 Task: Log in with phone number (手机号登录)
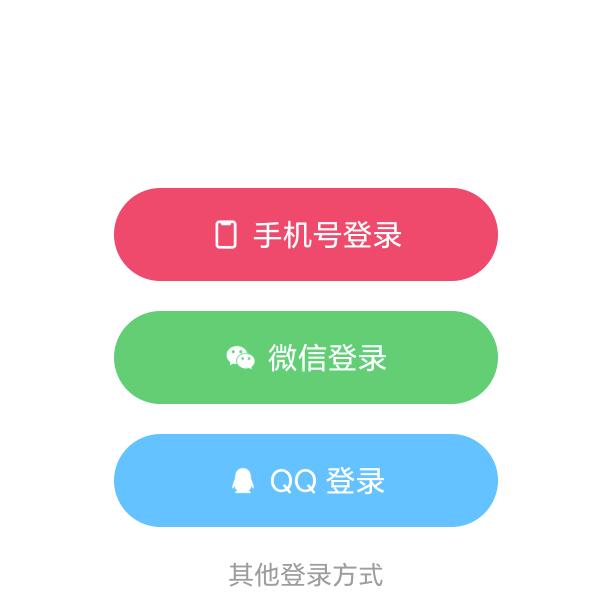pos(306,235)
